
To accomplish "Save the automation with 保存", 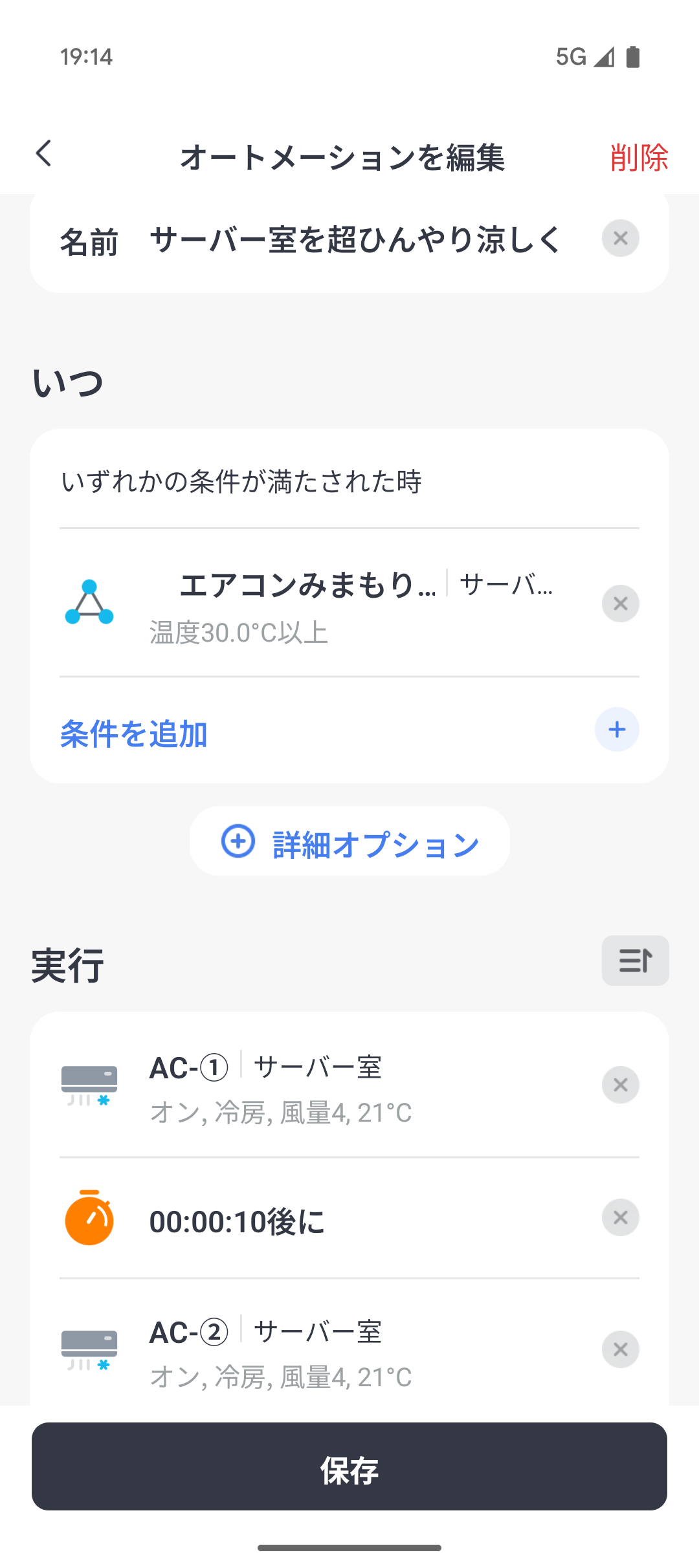I will (x=349, y=1466).
